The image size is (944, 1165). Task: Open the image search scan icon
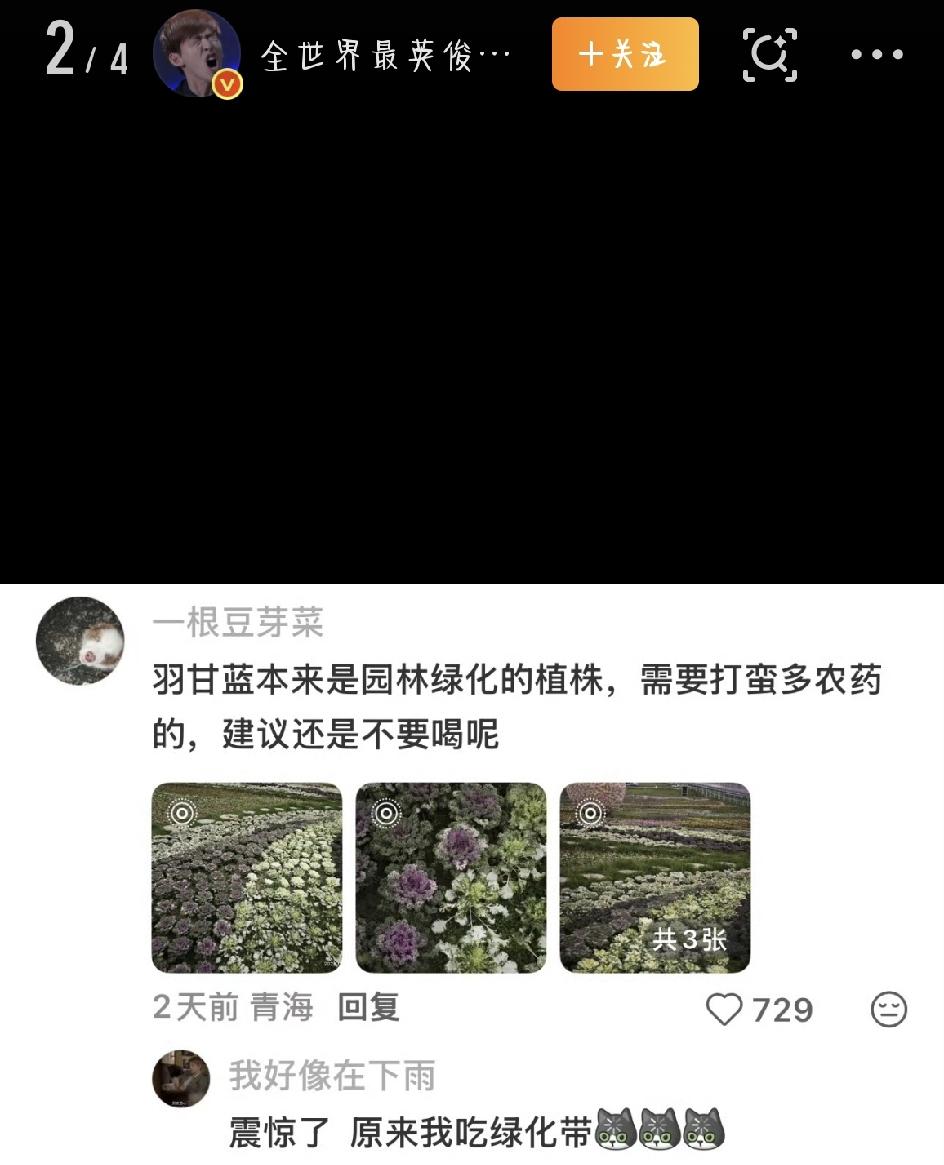click(770, 54)
